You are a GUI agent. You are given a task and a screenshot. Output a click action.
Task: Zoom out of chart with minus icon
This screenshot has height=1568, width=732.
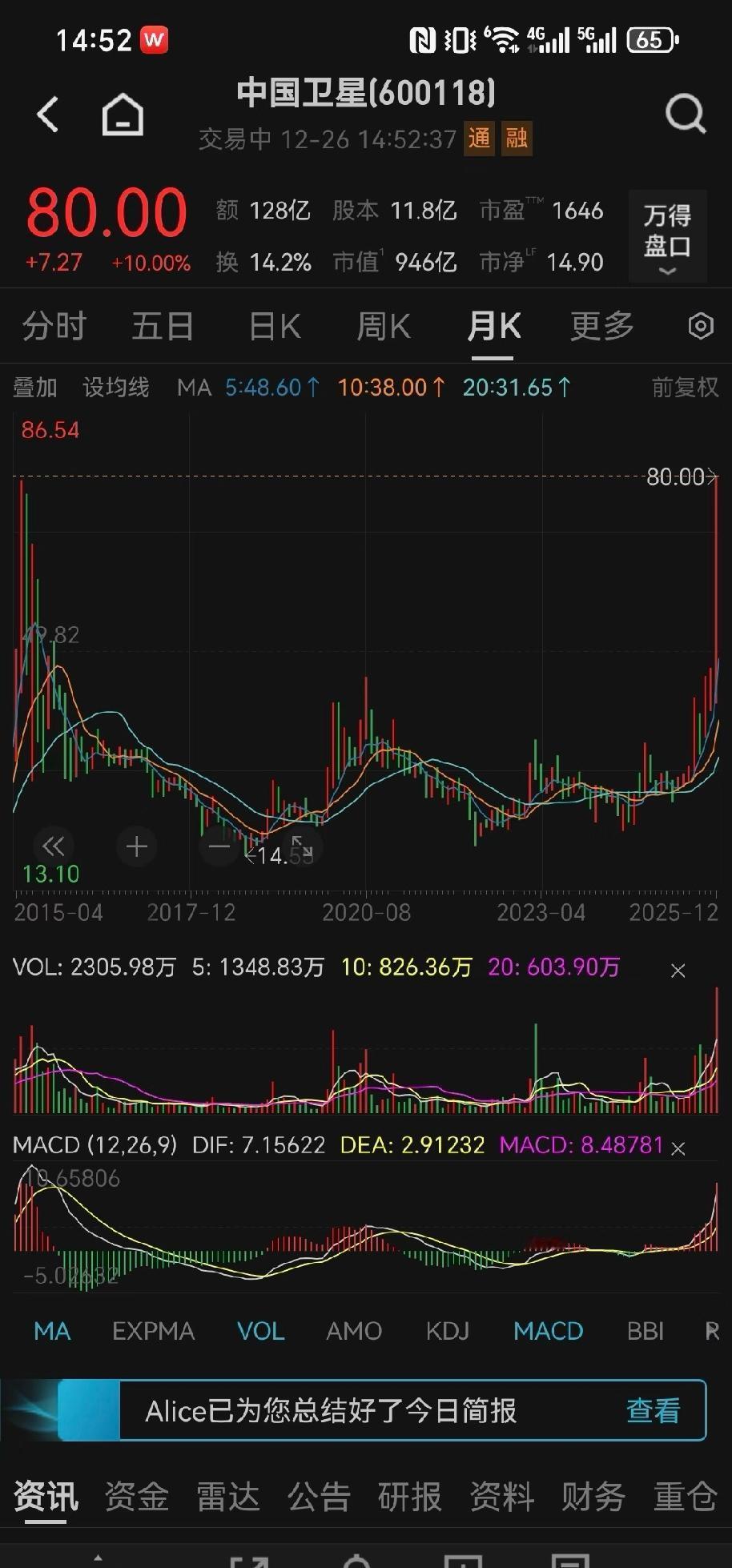tap(219, 846)
